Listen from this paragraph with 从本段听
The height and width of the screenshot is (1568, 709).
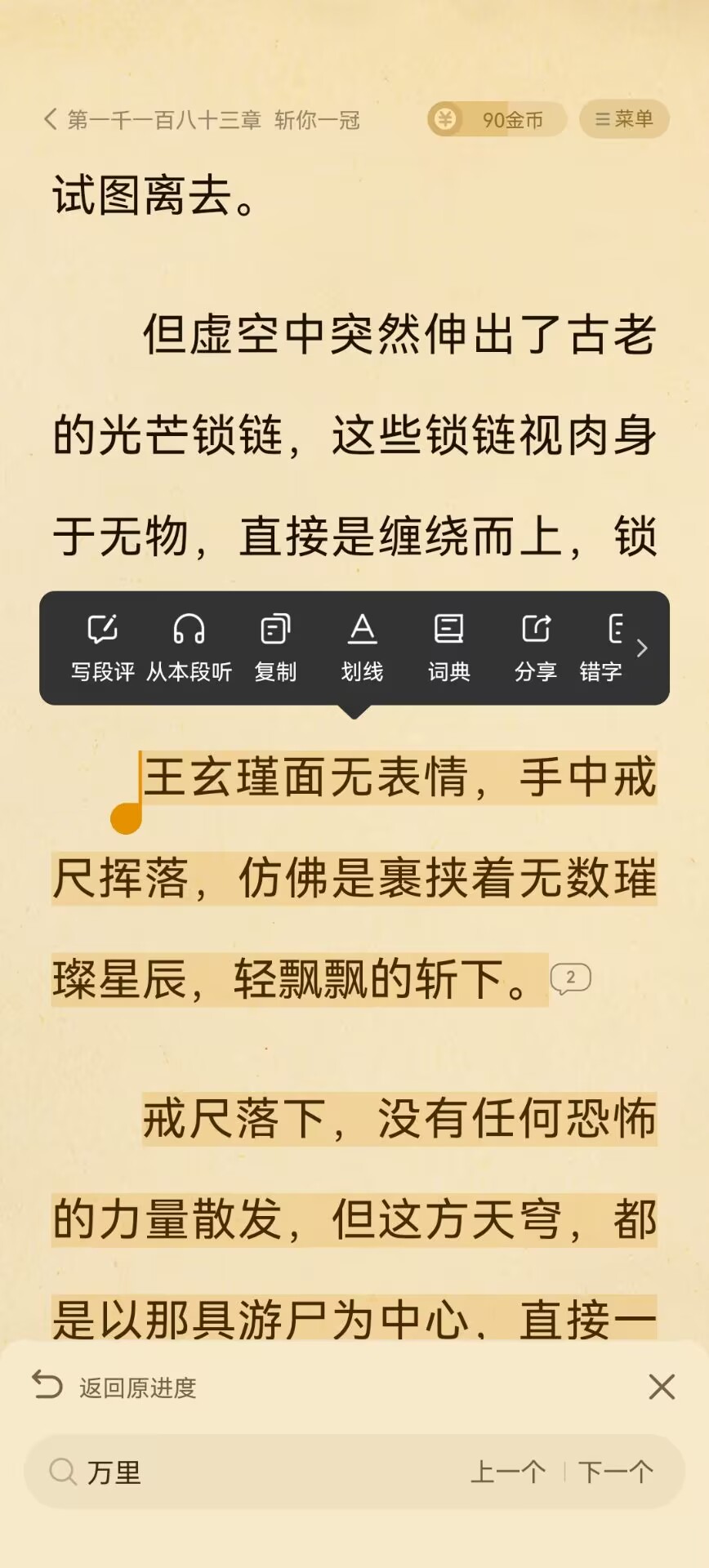[189, 647]
